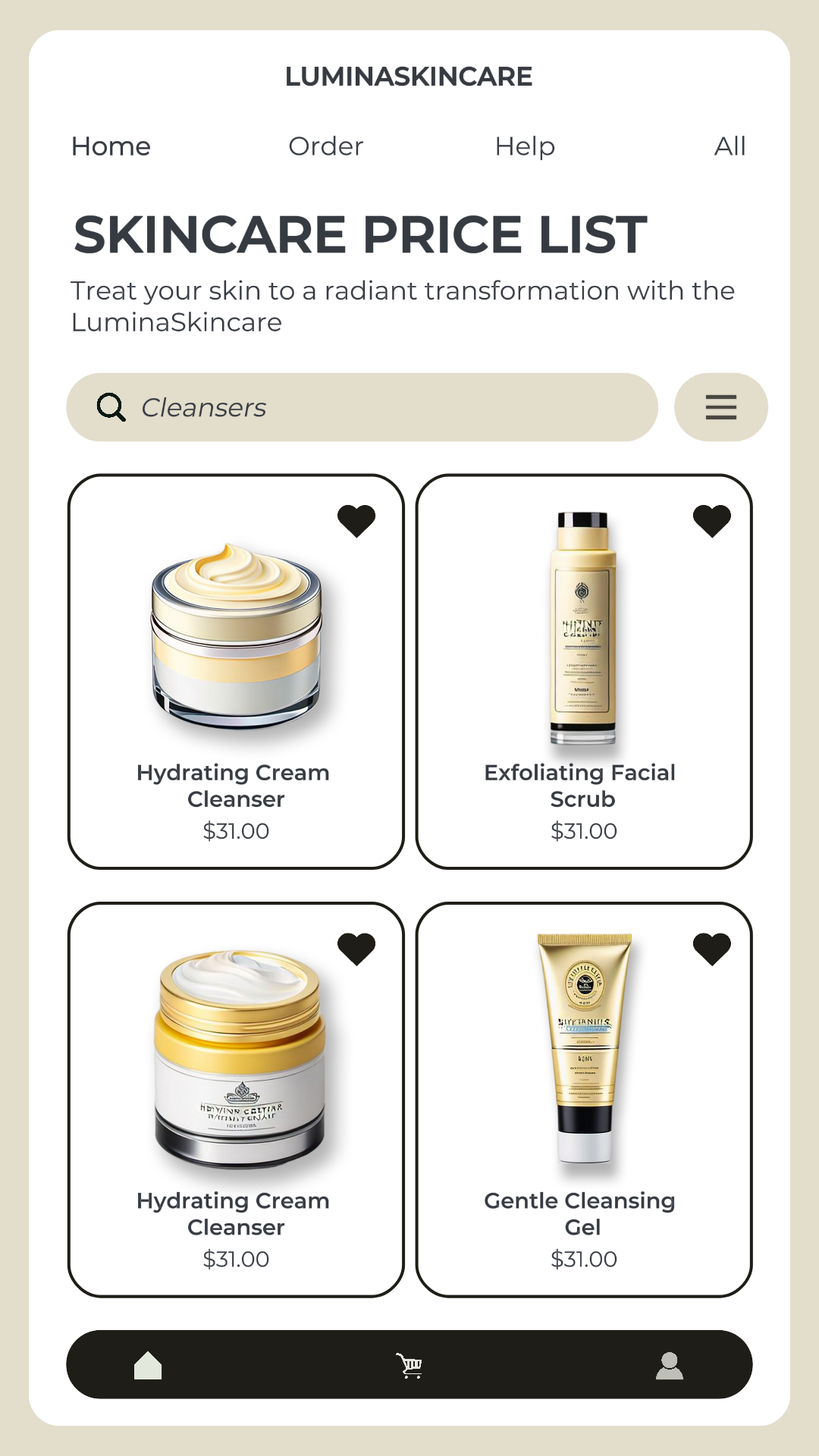
Task: Like the Gentle Cleansing Gel with the heart
Action: pyautogui.click(x=712, y=949)
